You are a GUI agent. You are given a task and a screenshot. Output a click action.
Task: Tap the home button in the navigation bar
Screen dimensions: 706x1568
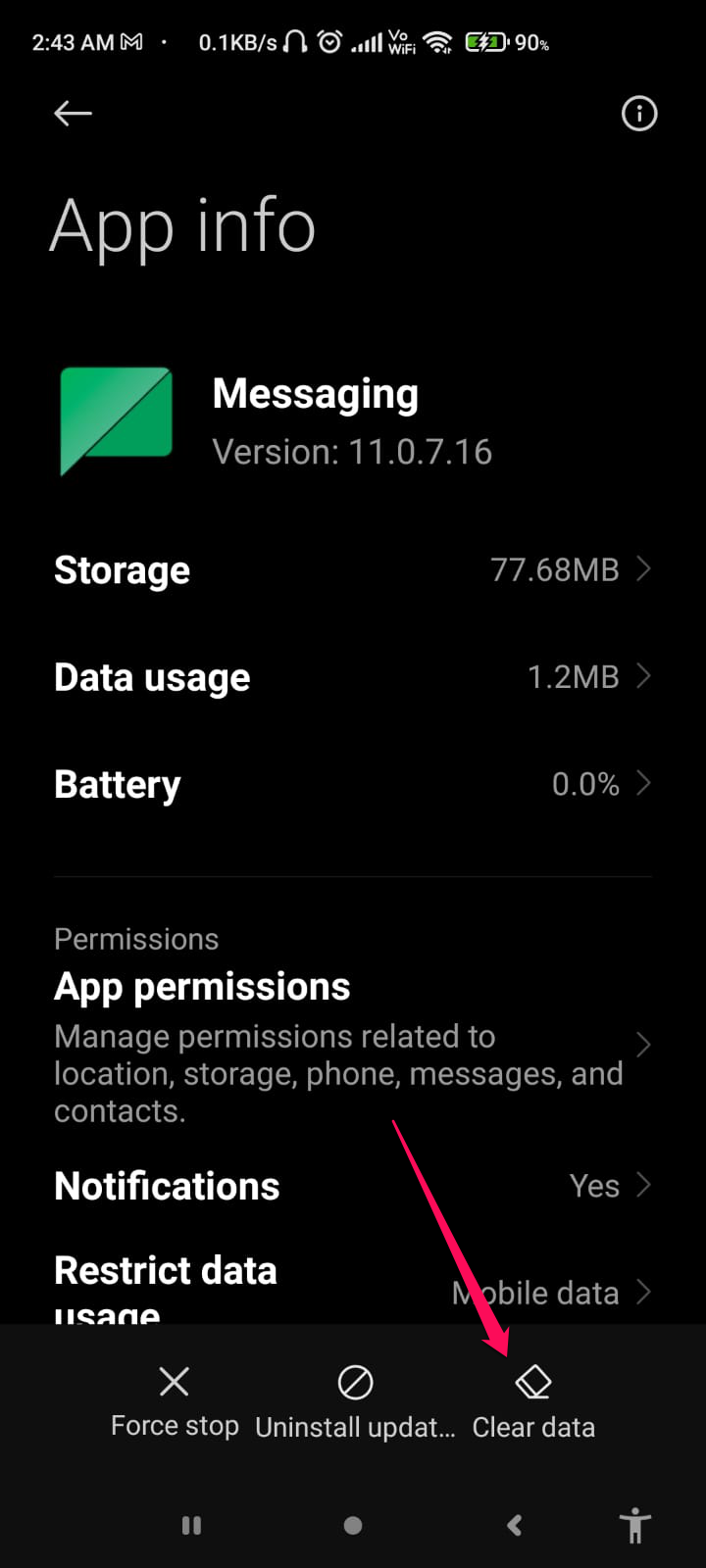coord(353,1525)
